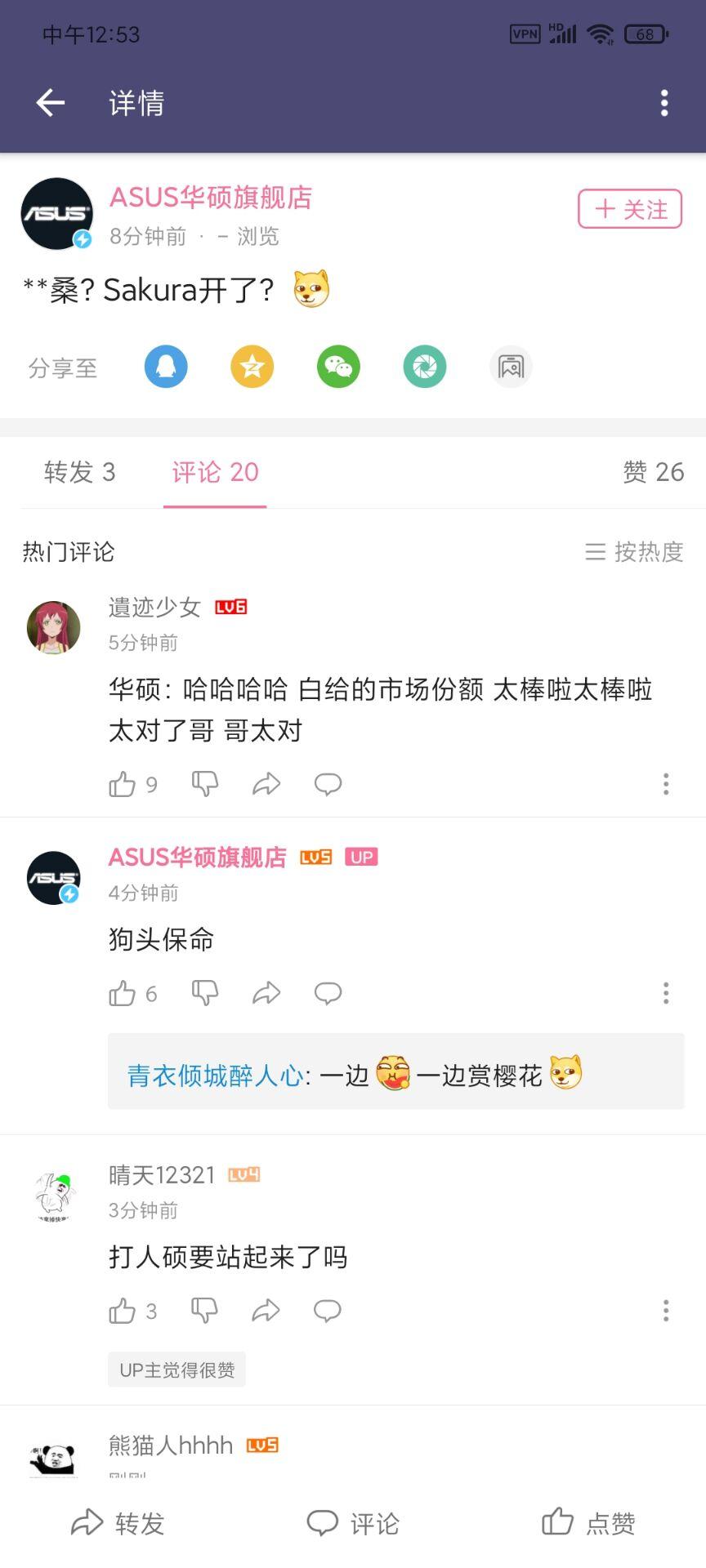This screenshot has width=706, height=1568.
Task: Follow ASUS华硕旗舰店 with the 关注 button
Action: point(628,209)
